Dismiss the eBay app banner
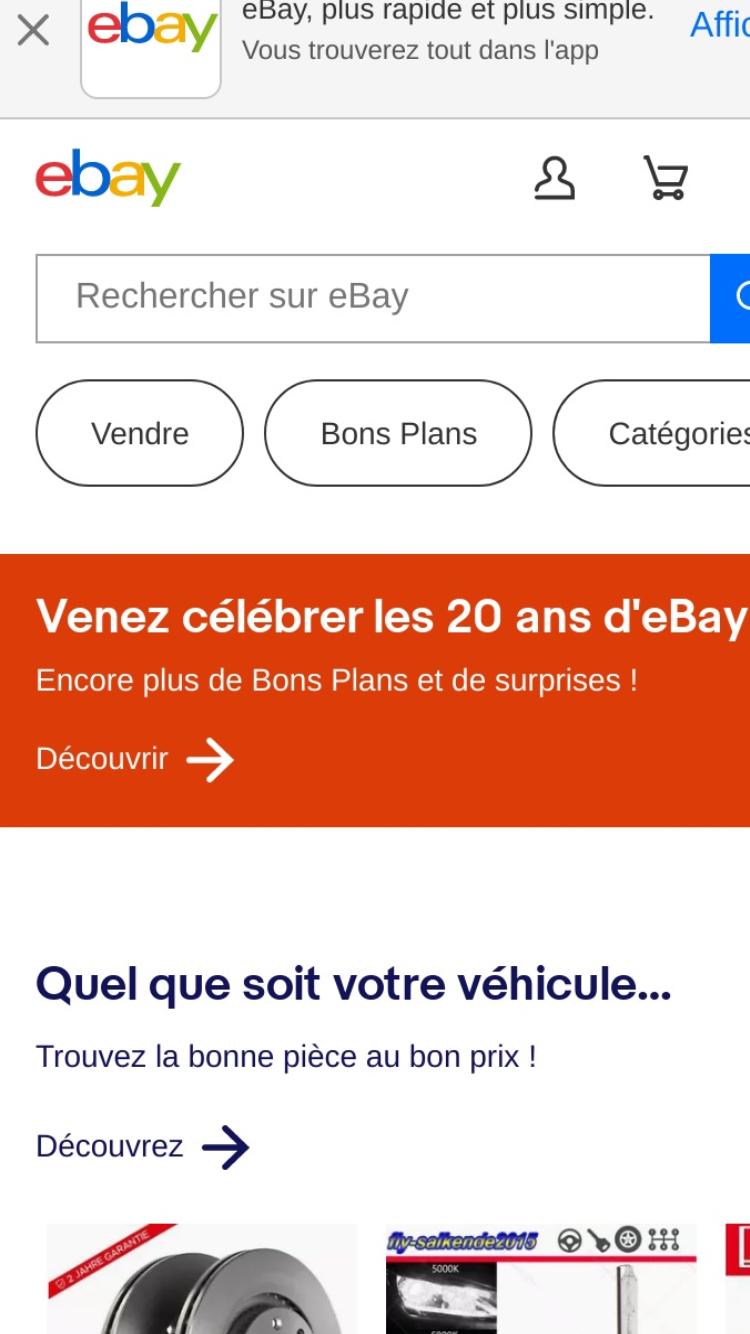Image resolution: width=750 pixels, height=1334 pixels. pos(33,31)
